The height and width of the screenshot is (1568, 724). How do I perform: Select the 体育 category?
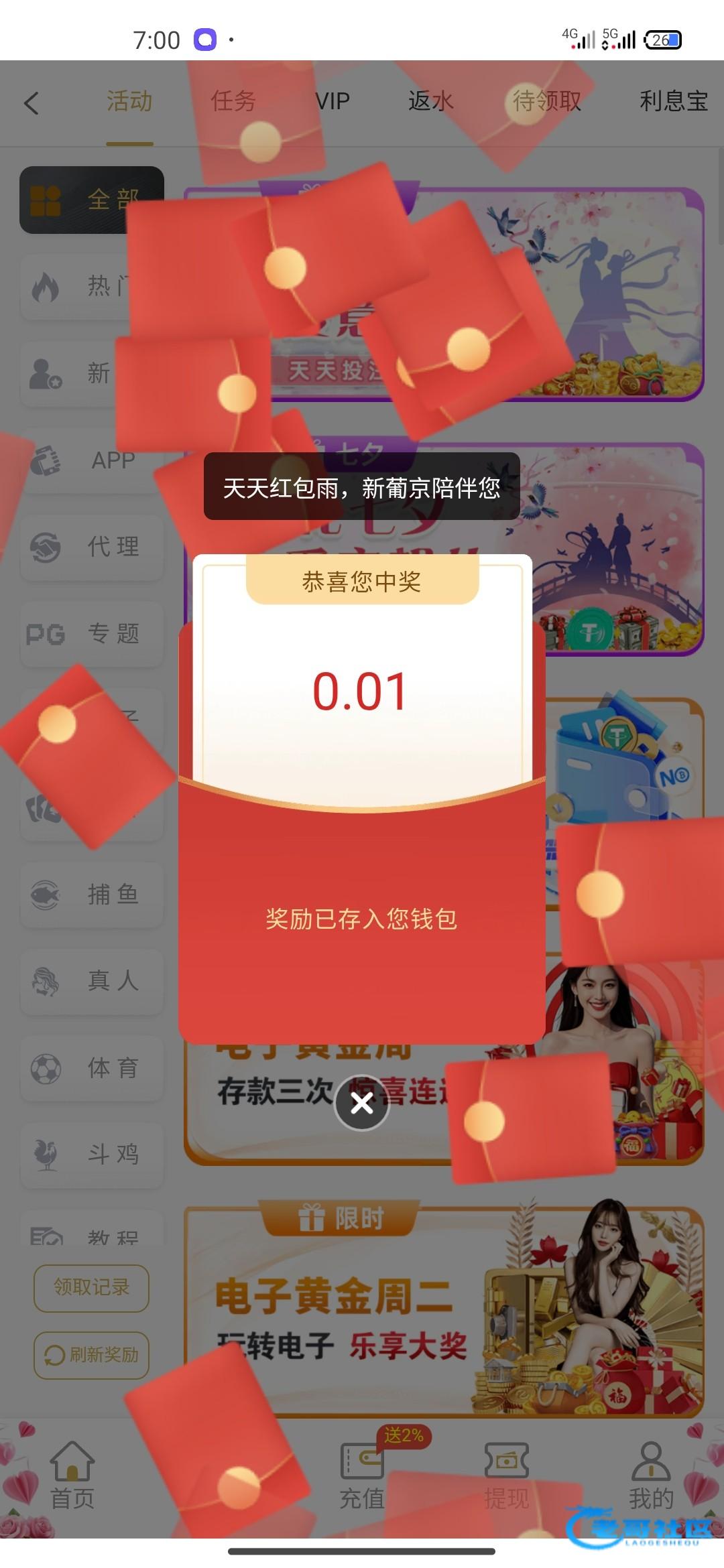coord(92,1068)
